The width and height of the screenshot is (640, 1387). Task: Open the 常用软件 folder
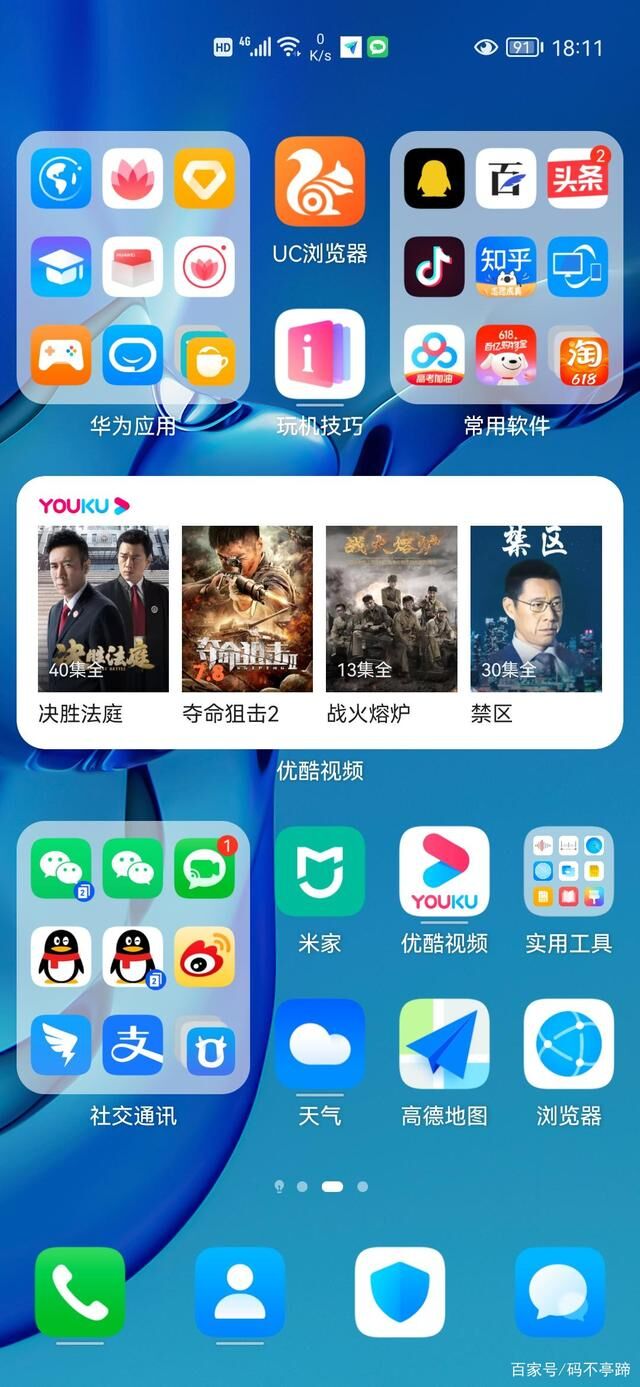coord(506,268)
